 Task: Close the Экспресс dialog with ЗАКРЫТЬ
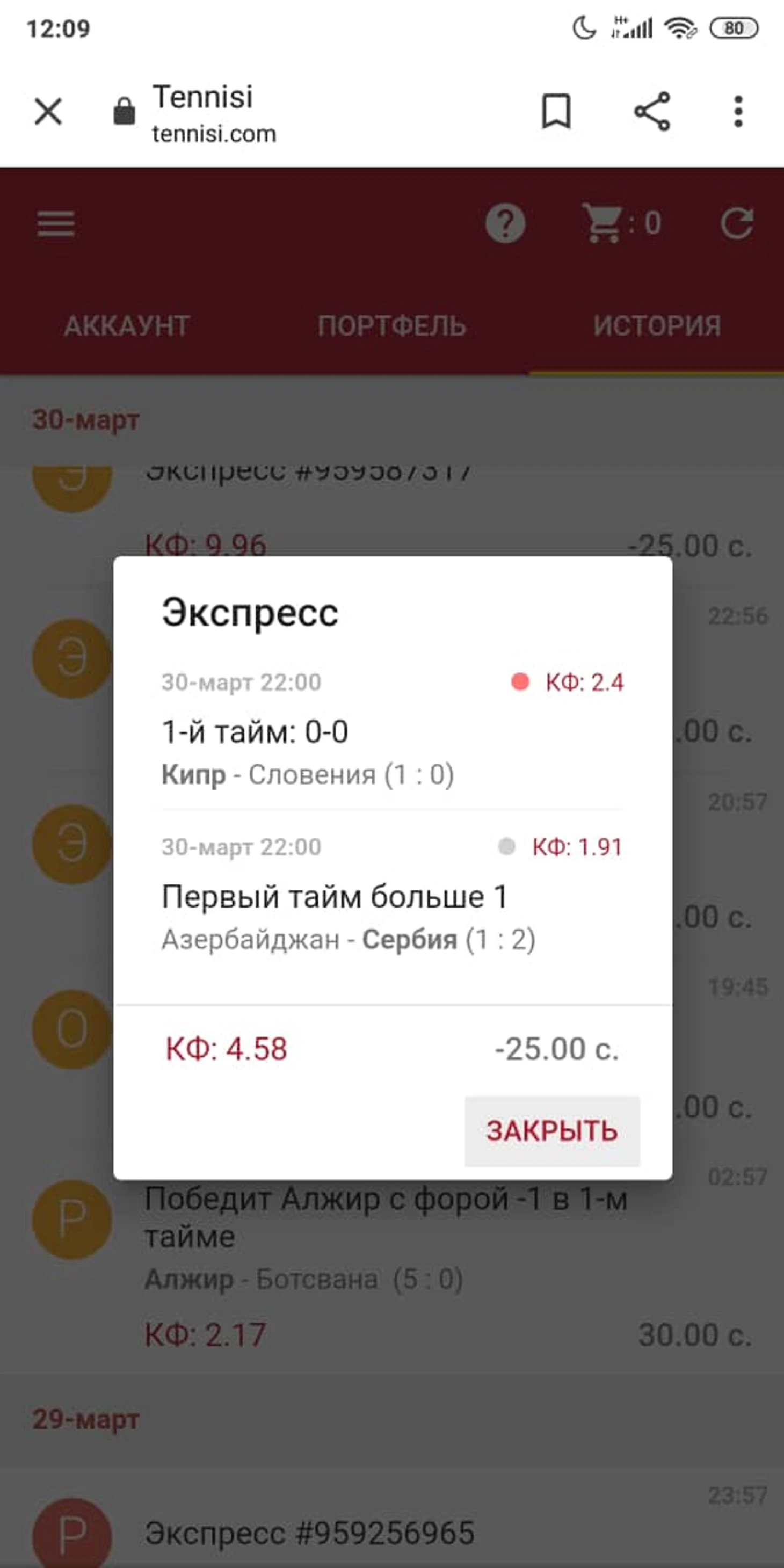click(552, 1131)
